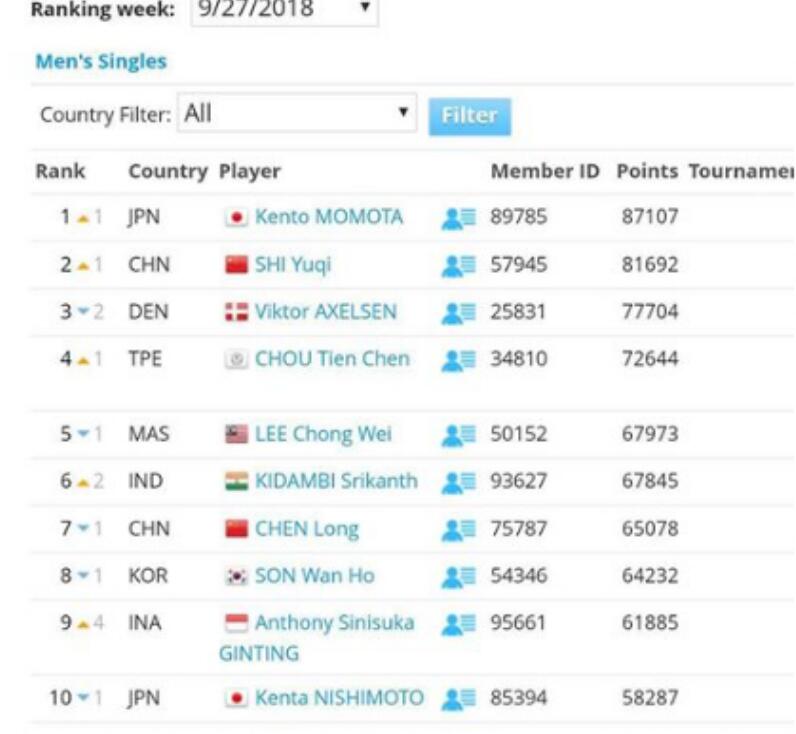Open CHEN Long's player link
Image resolution: width=796 pixels, height=734 pixels.
click(x=306, y=529)
